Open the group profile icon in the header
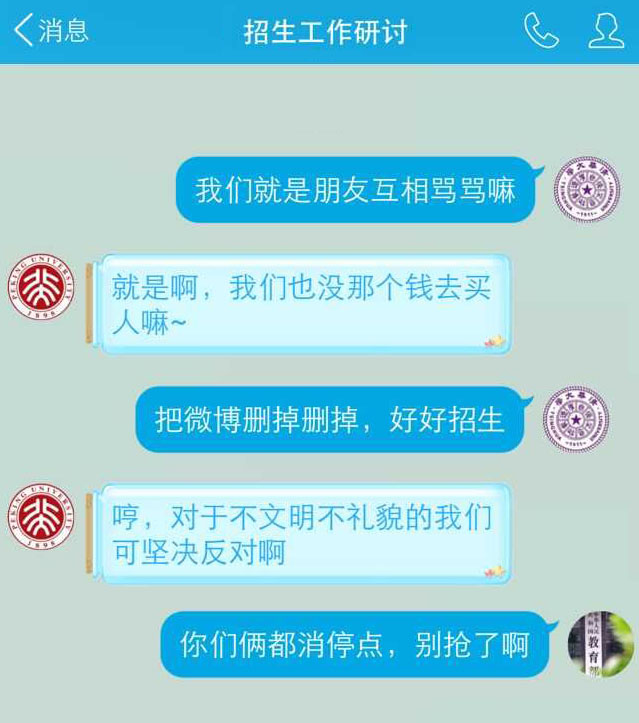The height and width of the screenshot is (723, 639). coord(606,31)
